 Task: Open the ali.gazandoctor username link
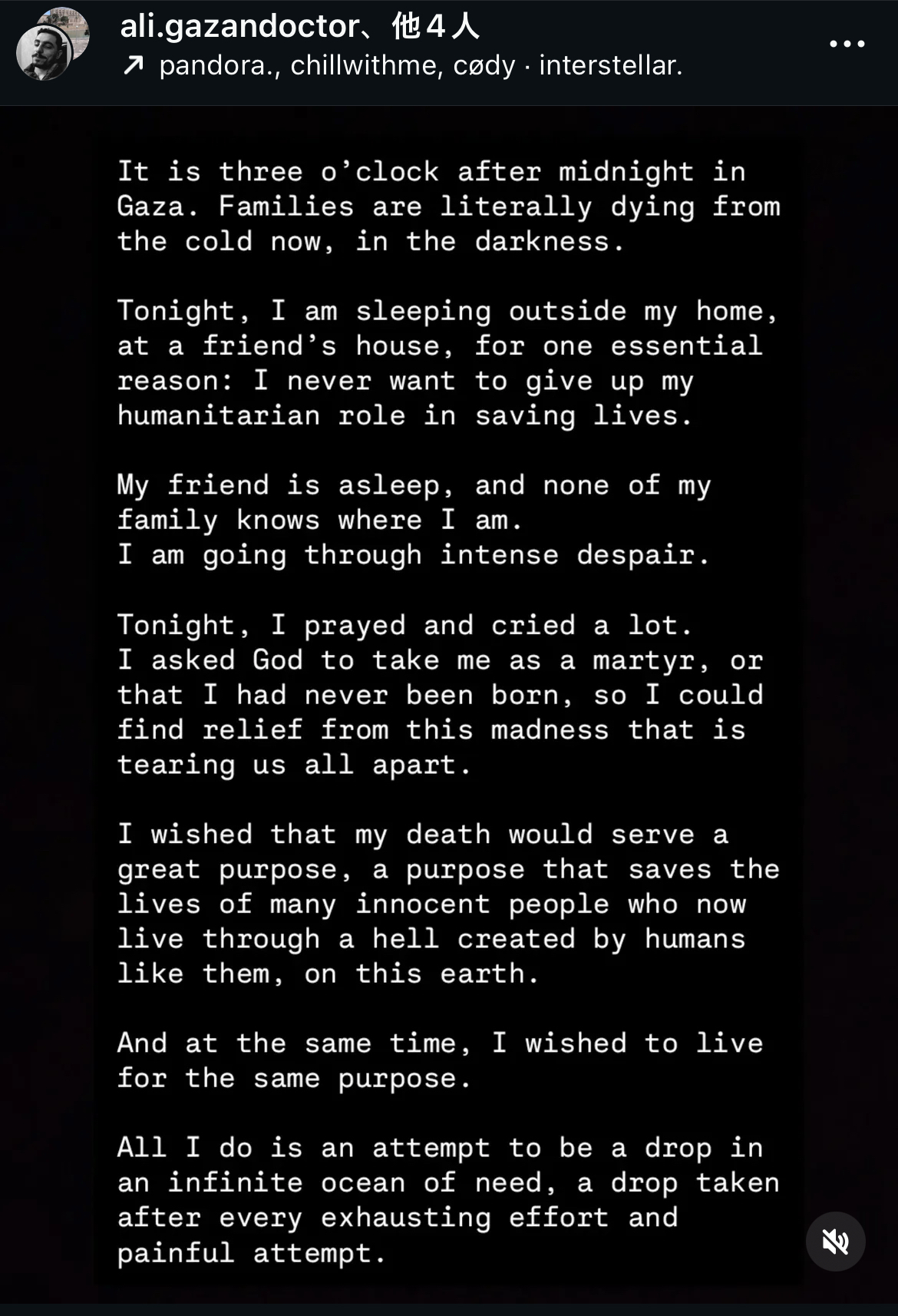(x=238, y=27)
